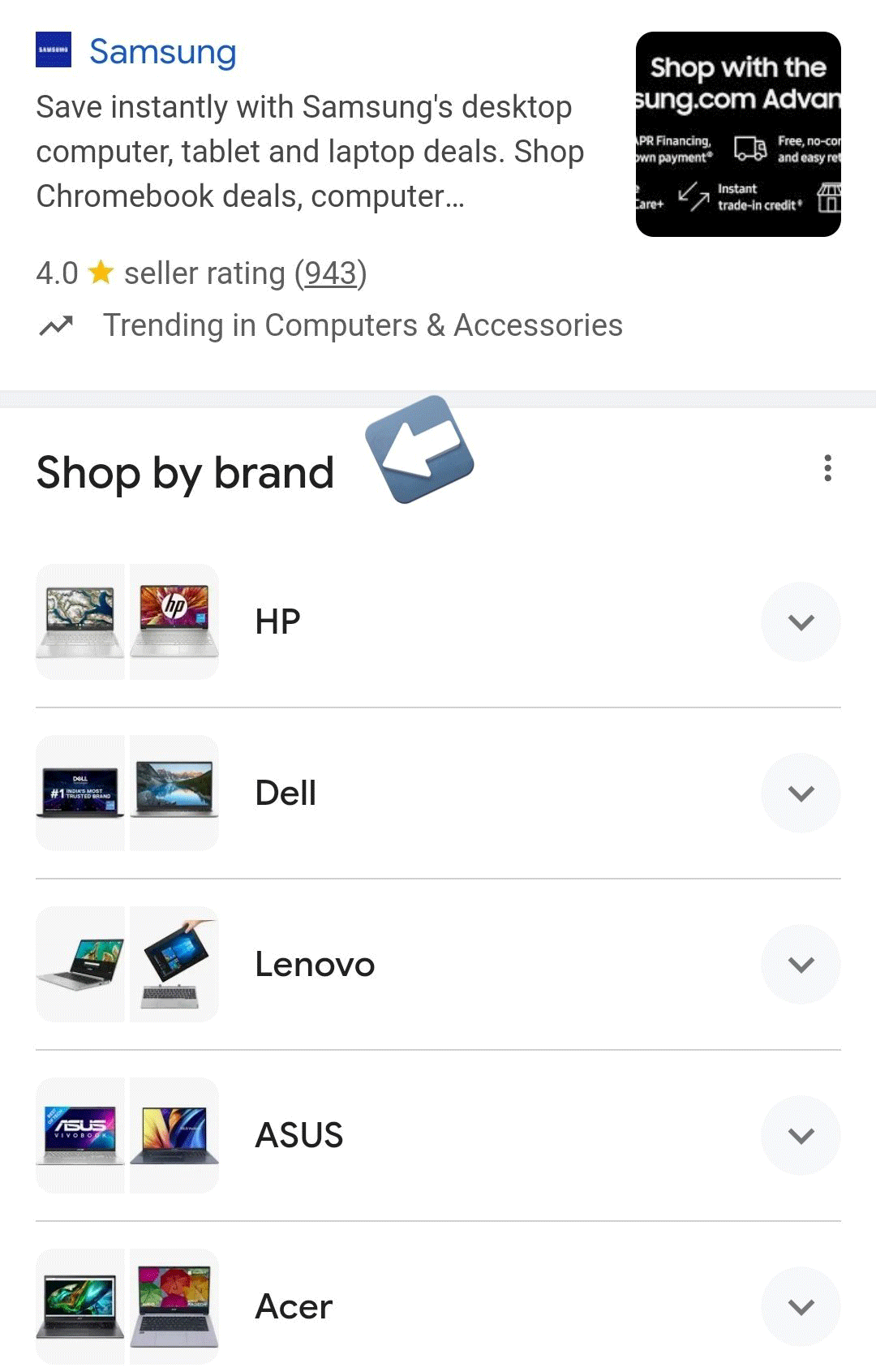The height and width of the screenshot is (1372, 876).
Task: Click the yellow star rating icon
Action: (x=99, y=273)
